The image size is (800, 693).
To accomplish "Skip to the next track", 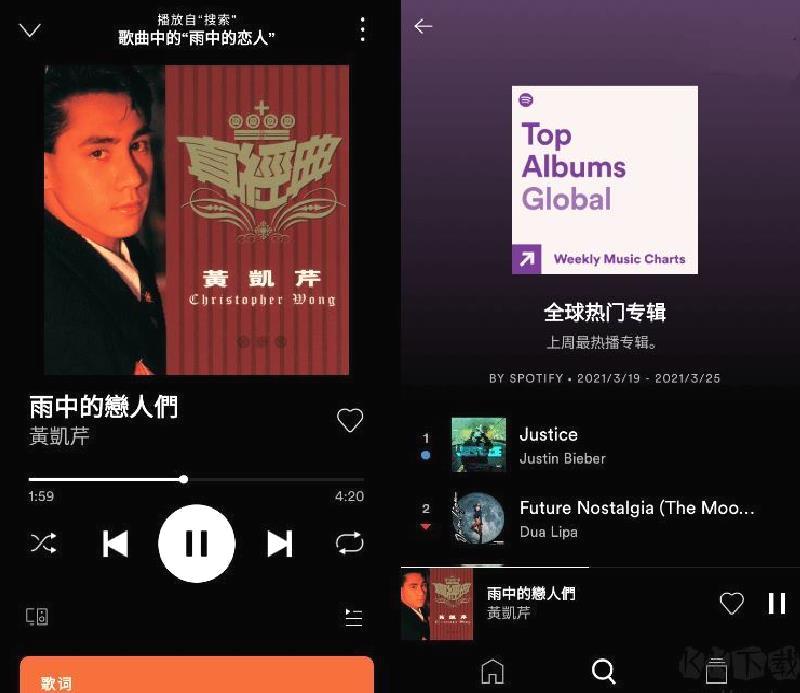I will click(x=279, y=543).
